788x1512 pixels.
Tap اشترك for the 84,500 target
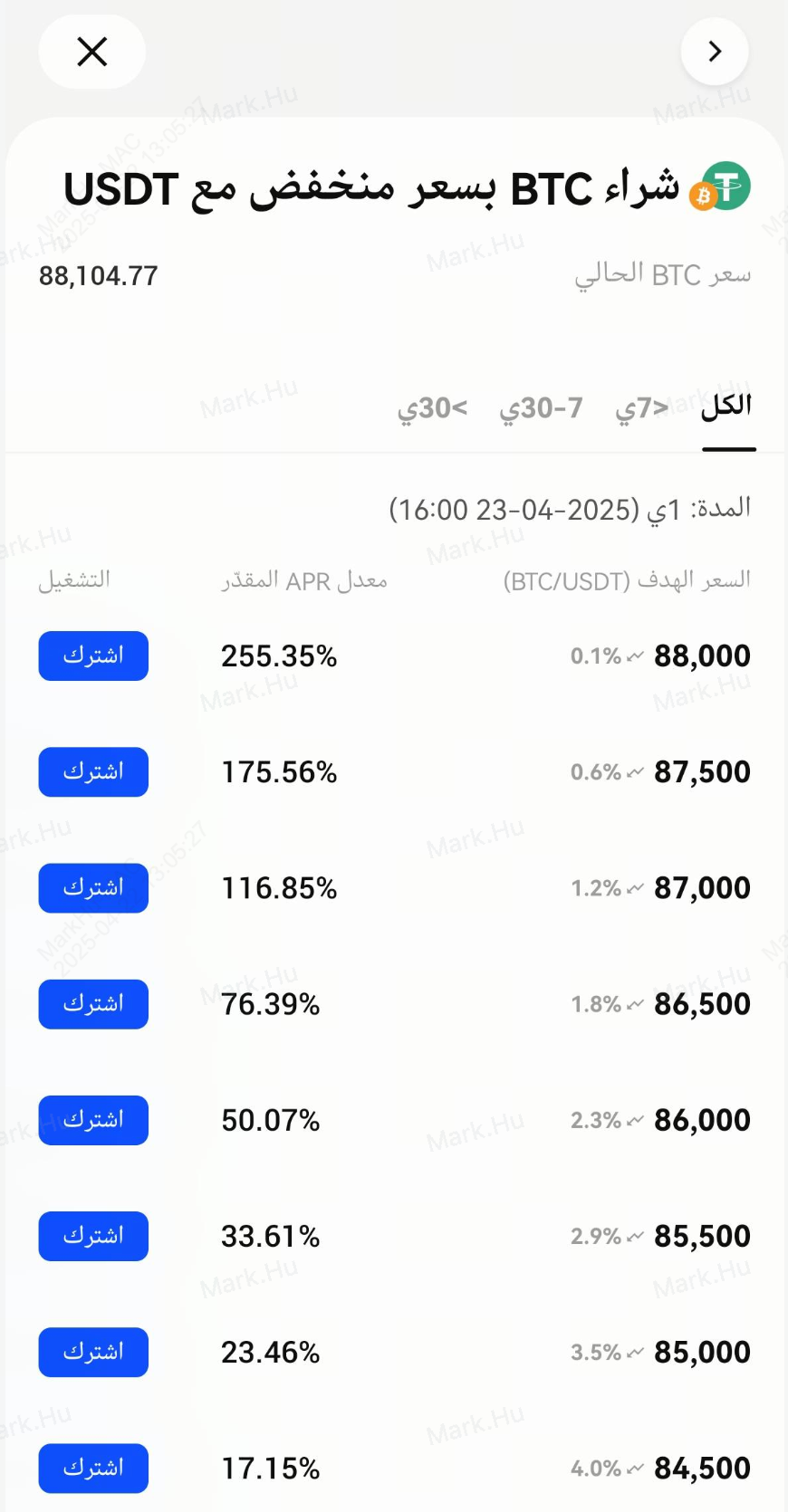point(93,1468)
